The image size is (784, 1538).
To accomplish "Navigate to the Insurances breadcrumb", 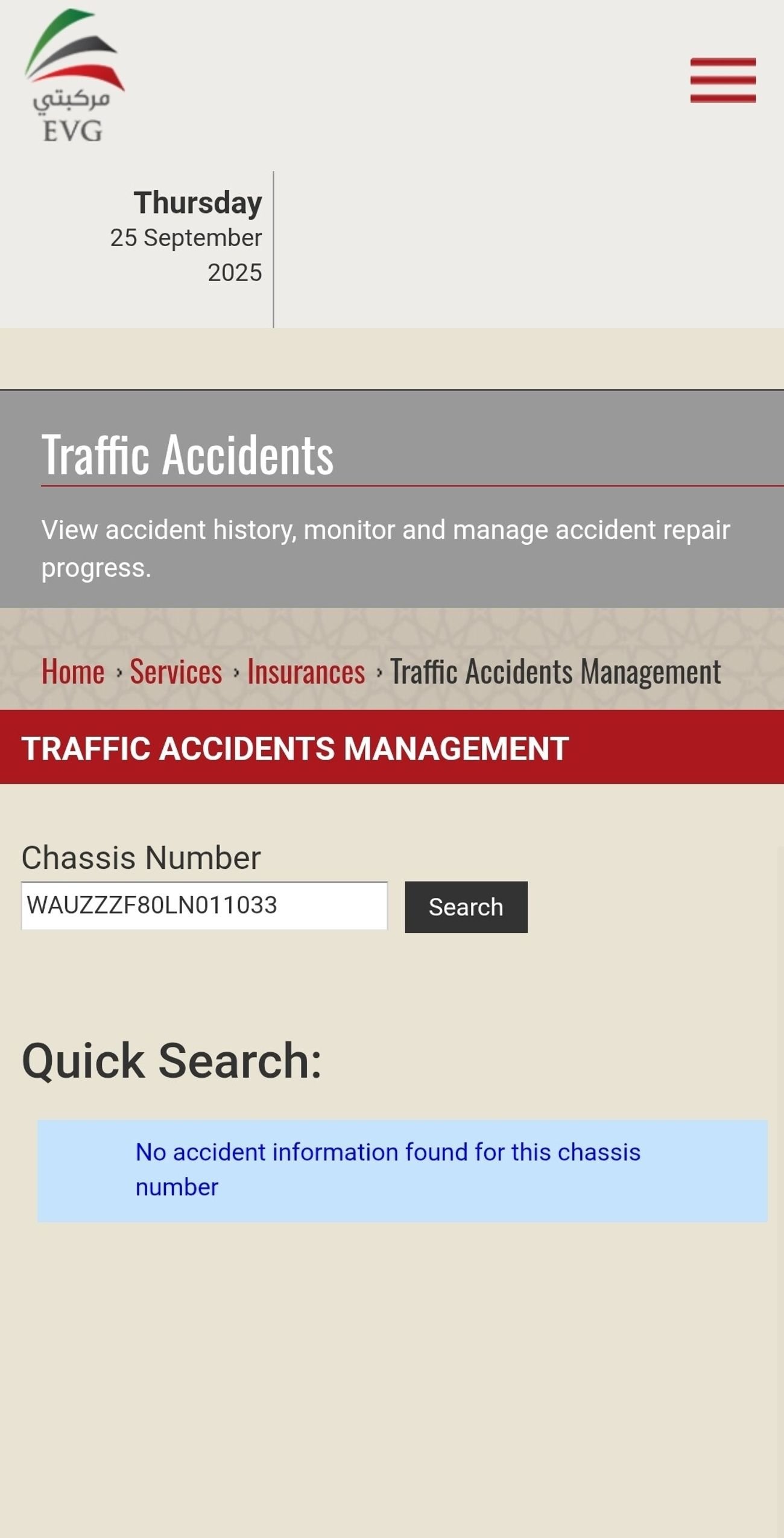I will 306,672.
